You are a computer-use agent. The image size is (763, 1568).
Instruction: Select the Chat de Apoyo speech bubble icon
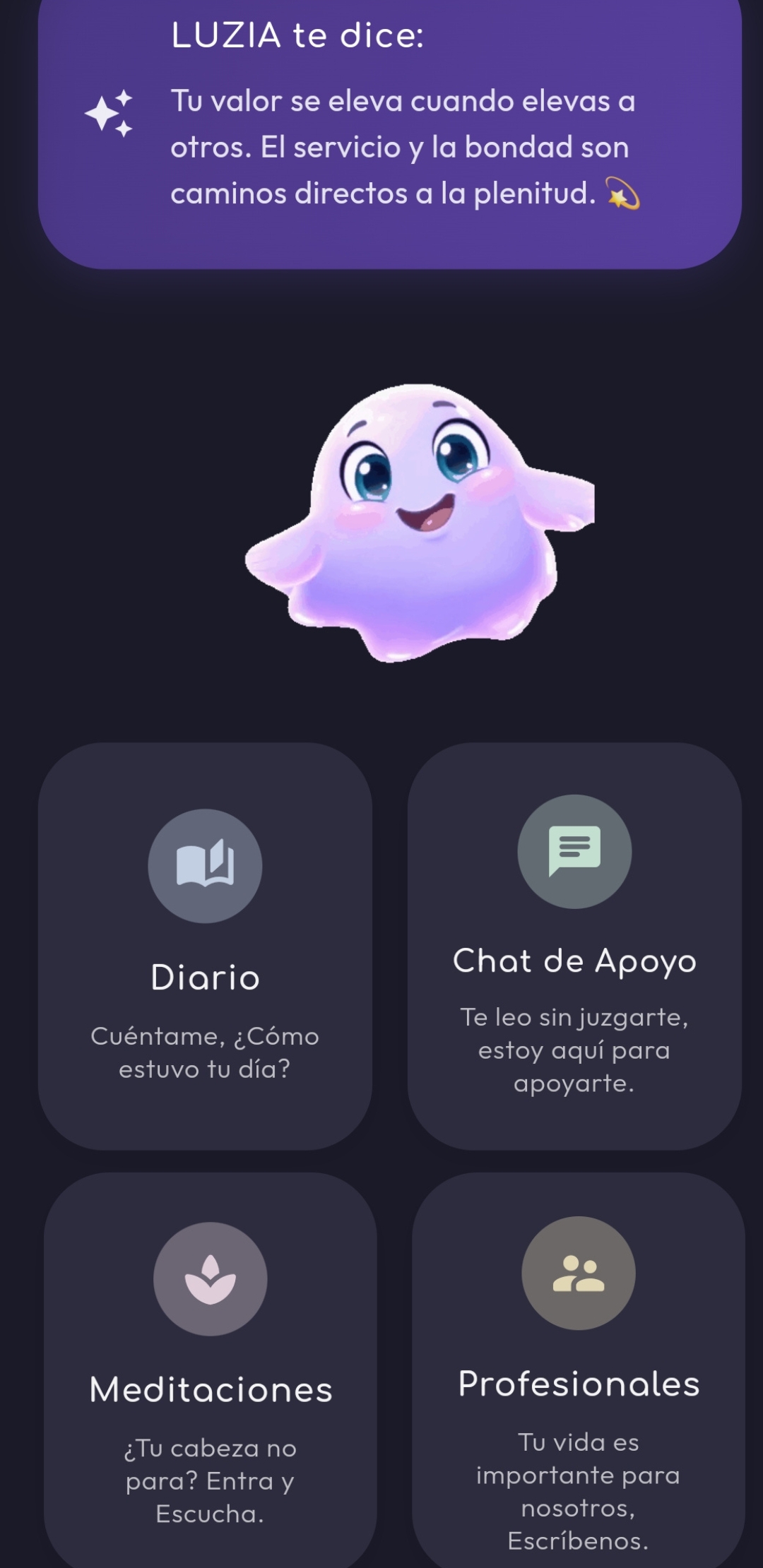(574, 851)
